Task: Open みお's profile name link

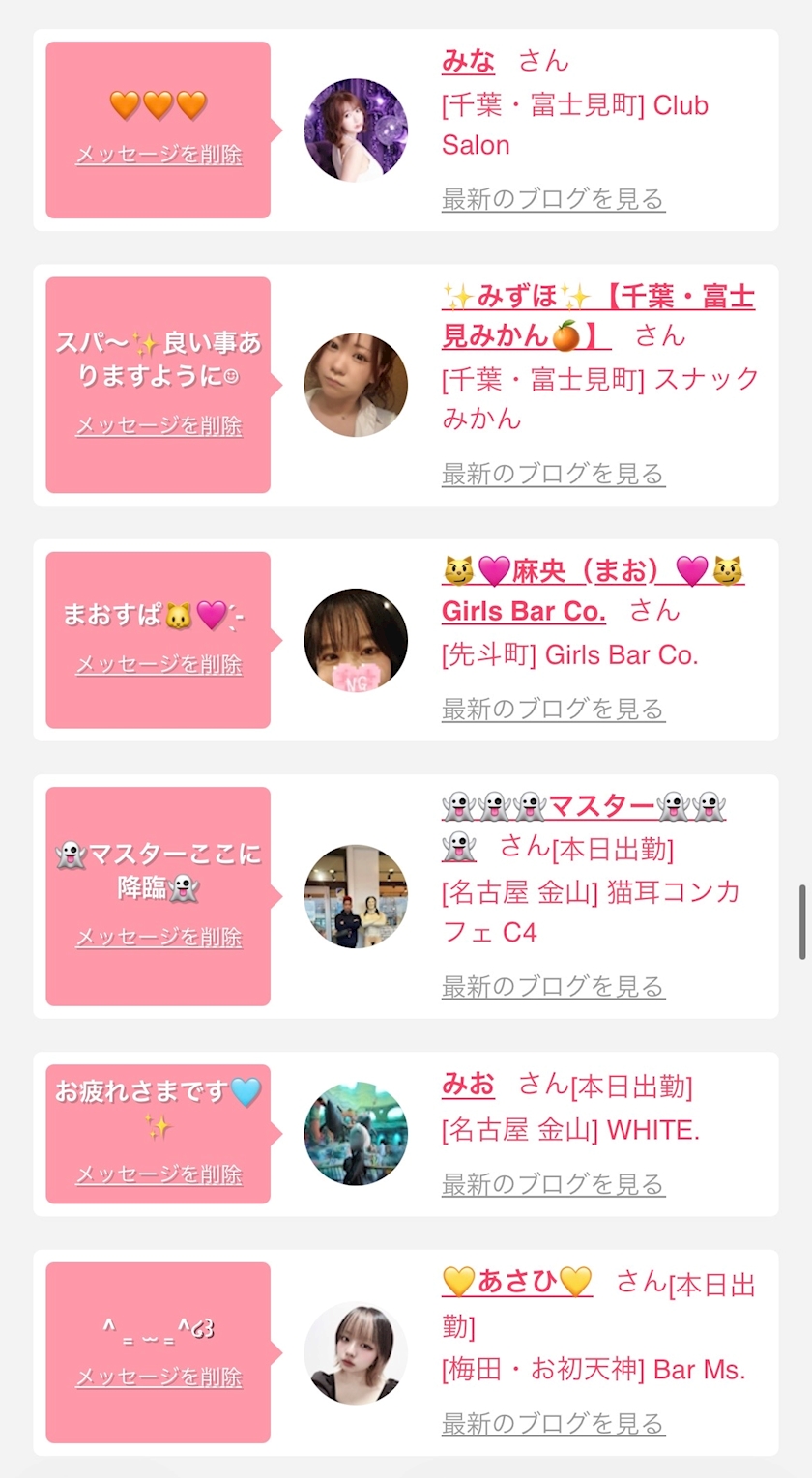Action: [x=468, y=1085]
